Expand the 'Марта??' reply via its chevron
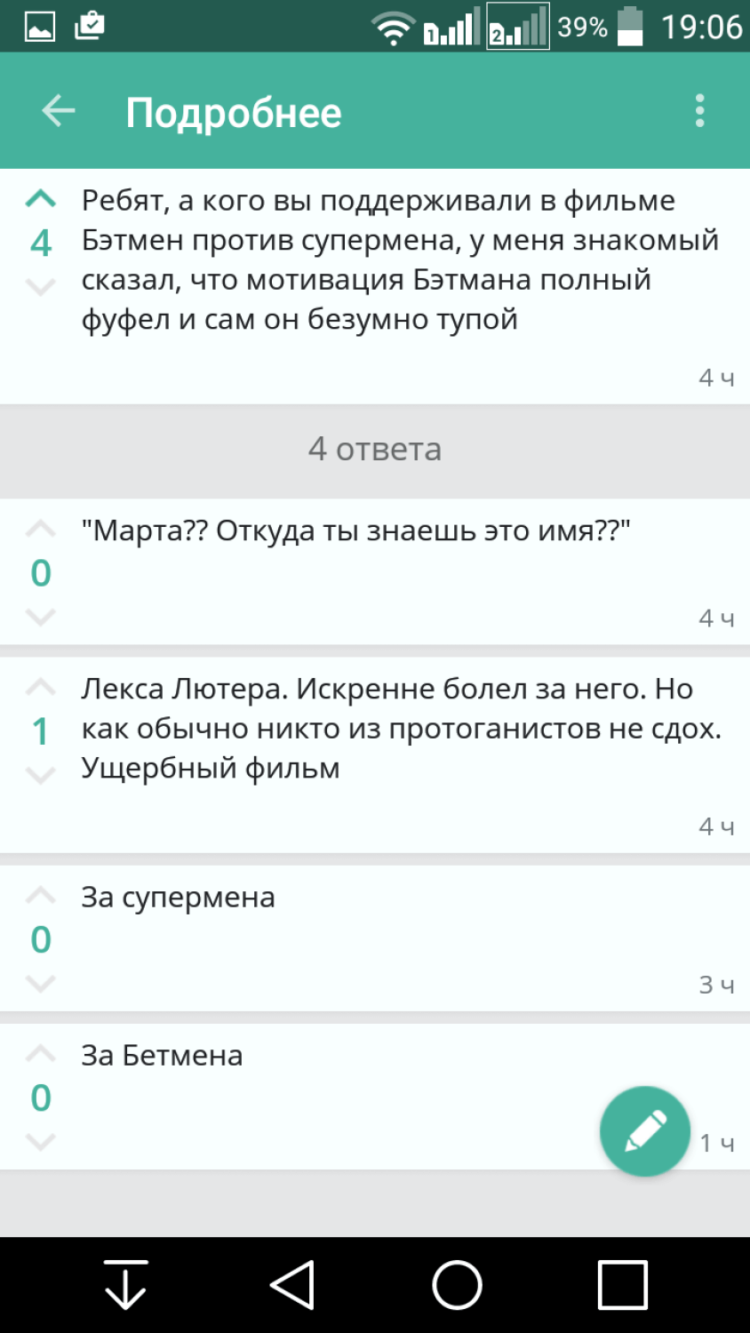 pyautogui.click(x=38, y=530)
